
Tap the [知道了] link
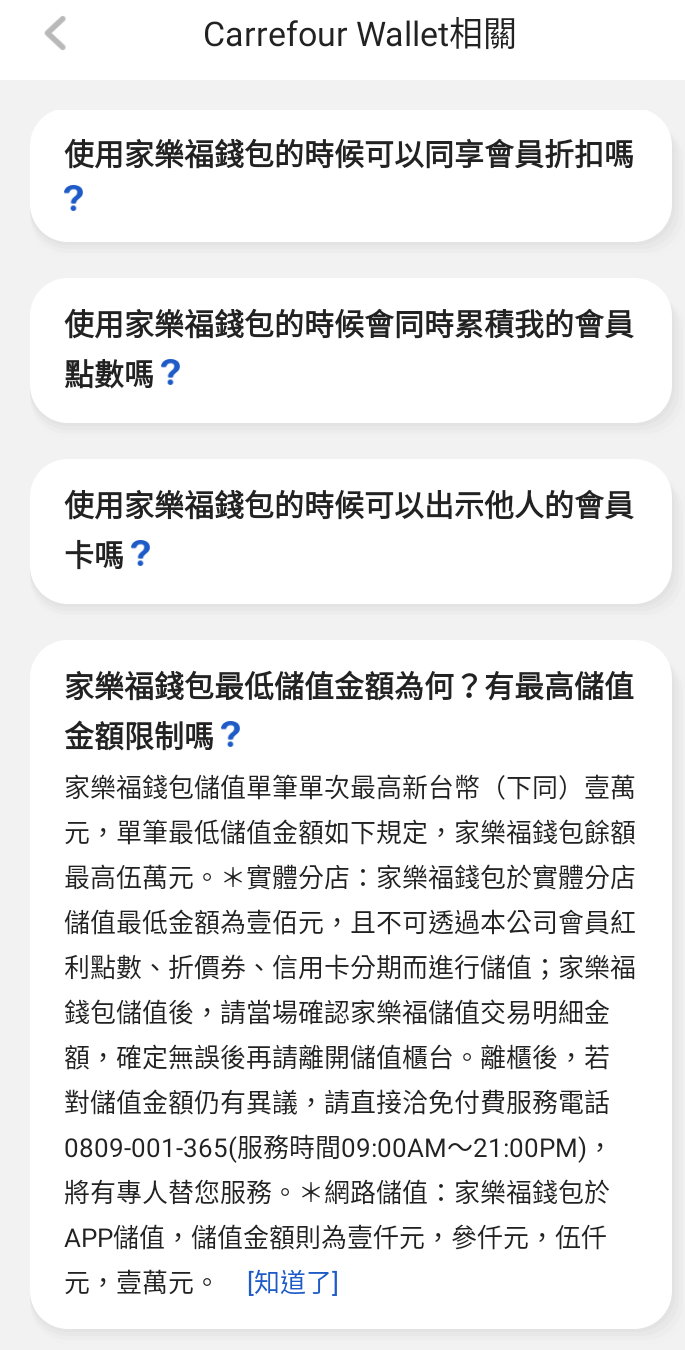pyautogui.click(x=292, y=1282)
